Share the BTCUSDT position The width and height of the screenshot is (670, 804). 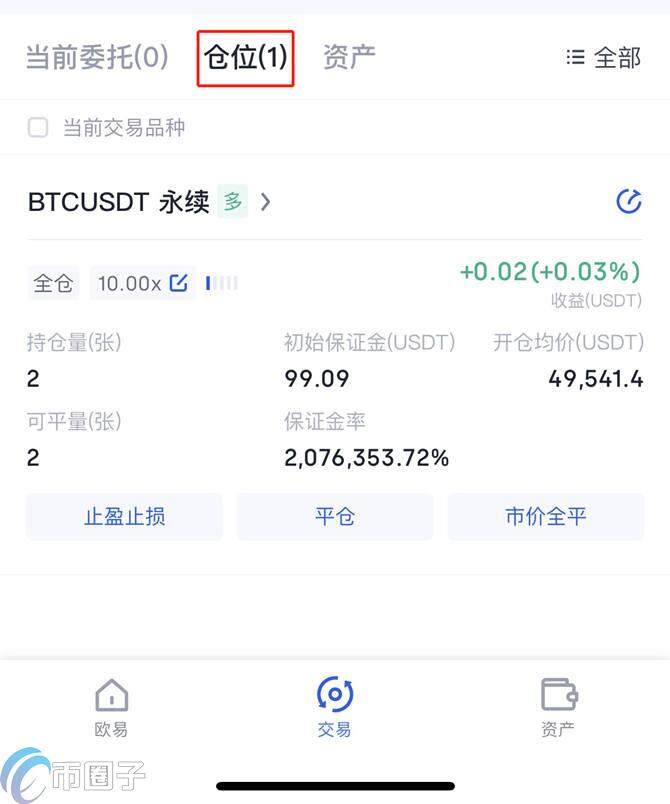[628, 202]
